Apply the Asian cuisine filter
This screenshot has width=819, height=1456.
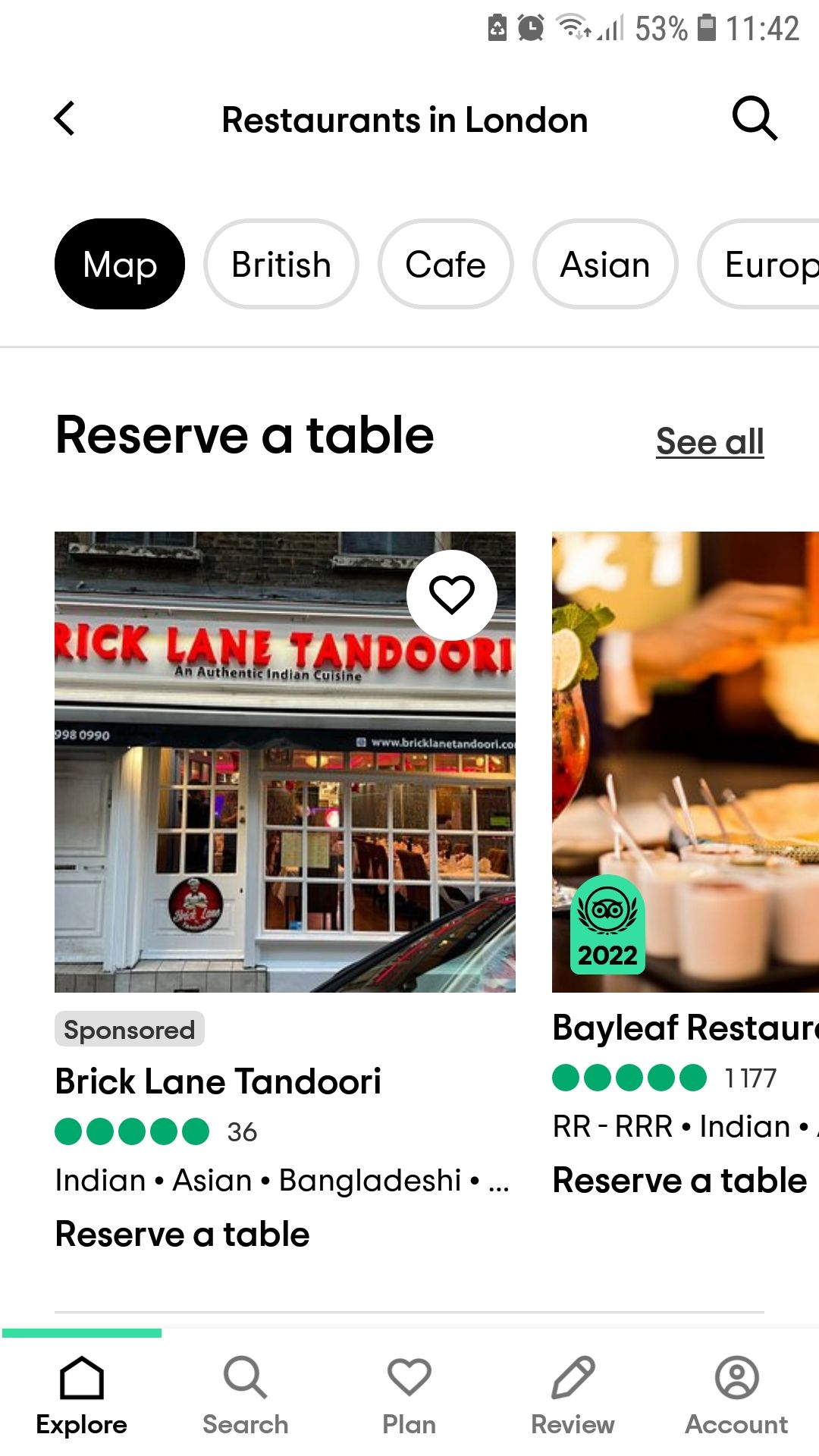[604, 265]
